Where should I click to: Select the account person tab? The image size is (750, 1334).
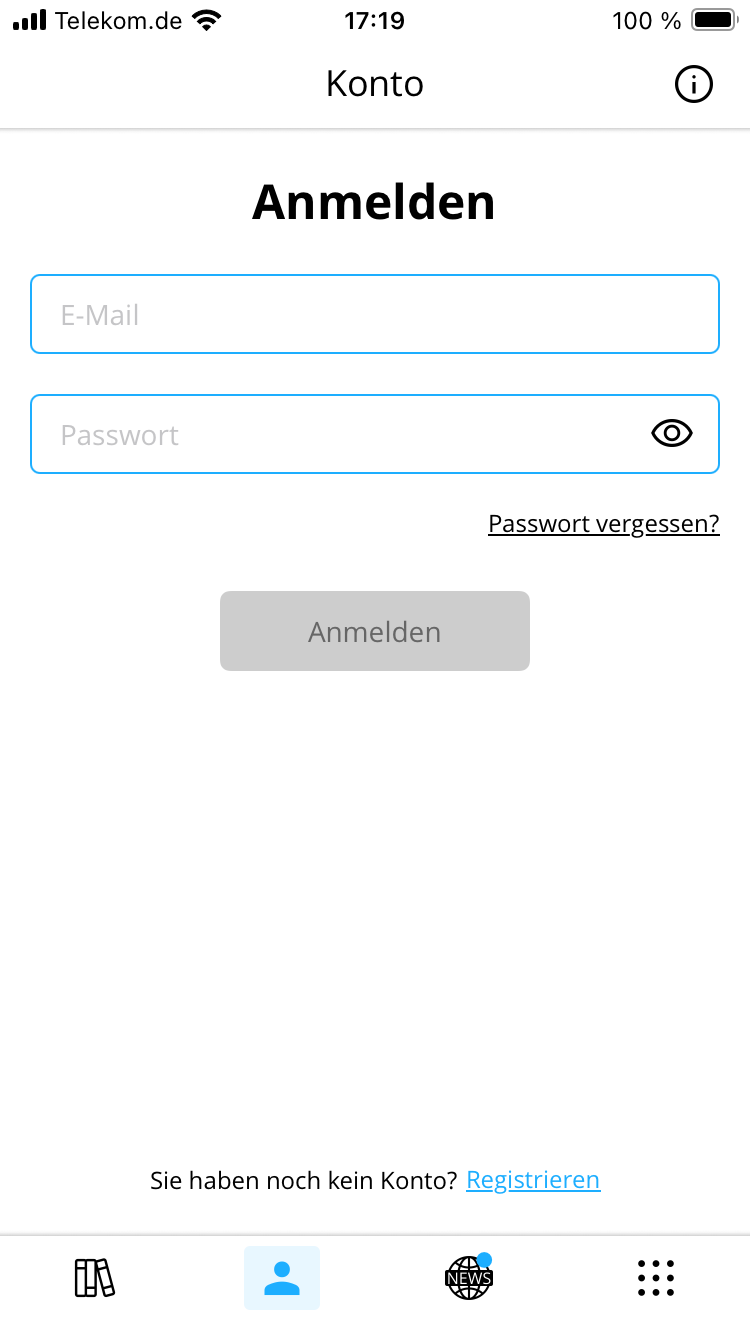(x=282, y=1277)
